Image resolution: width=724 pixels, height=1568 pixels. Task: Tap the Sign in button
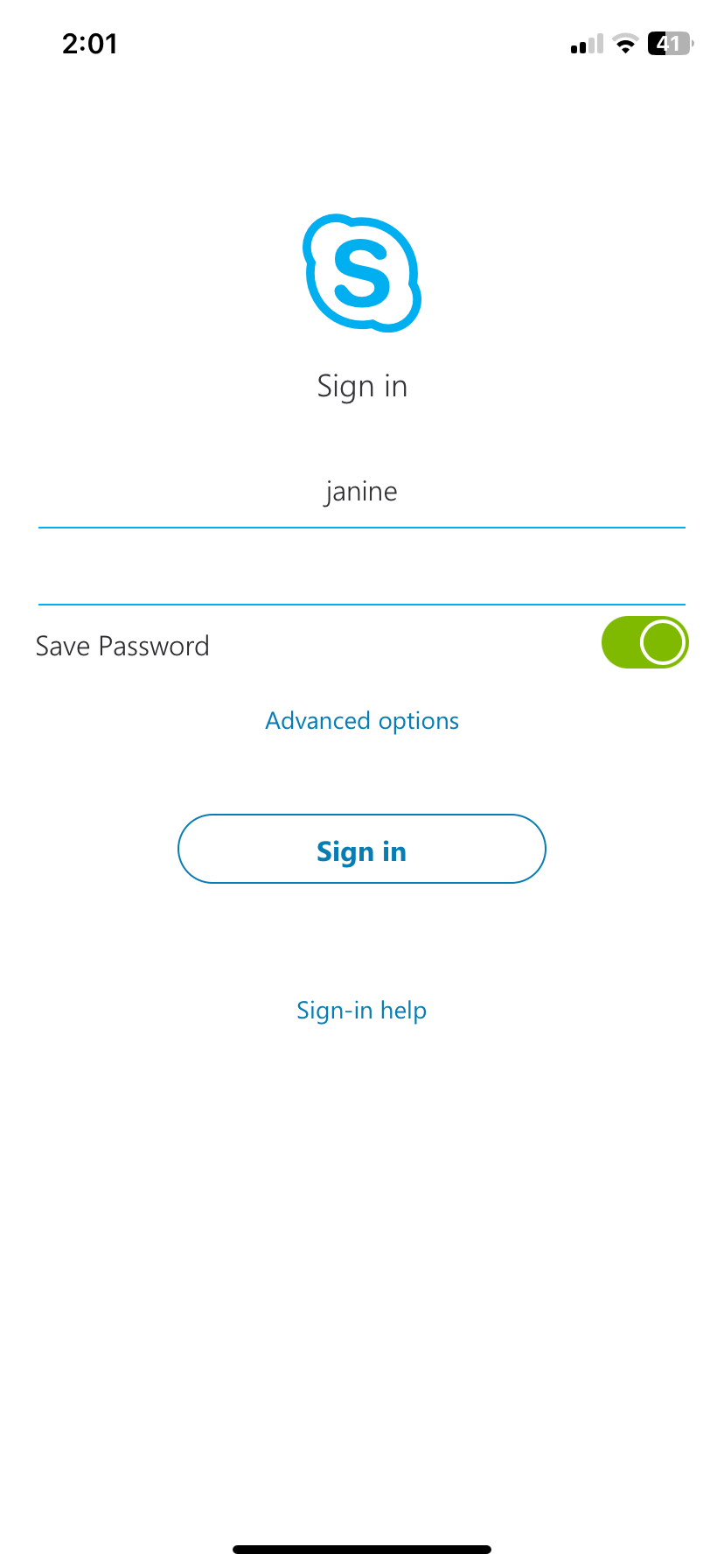362,850
